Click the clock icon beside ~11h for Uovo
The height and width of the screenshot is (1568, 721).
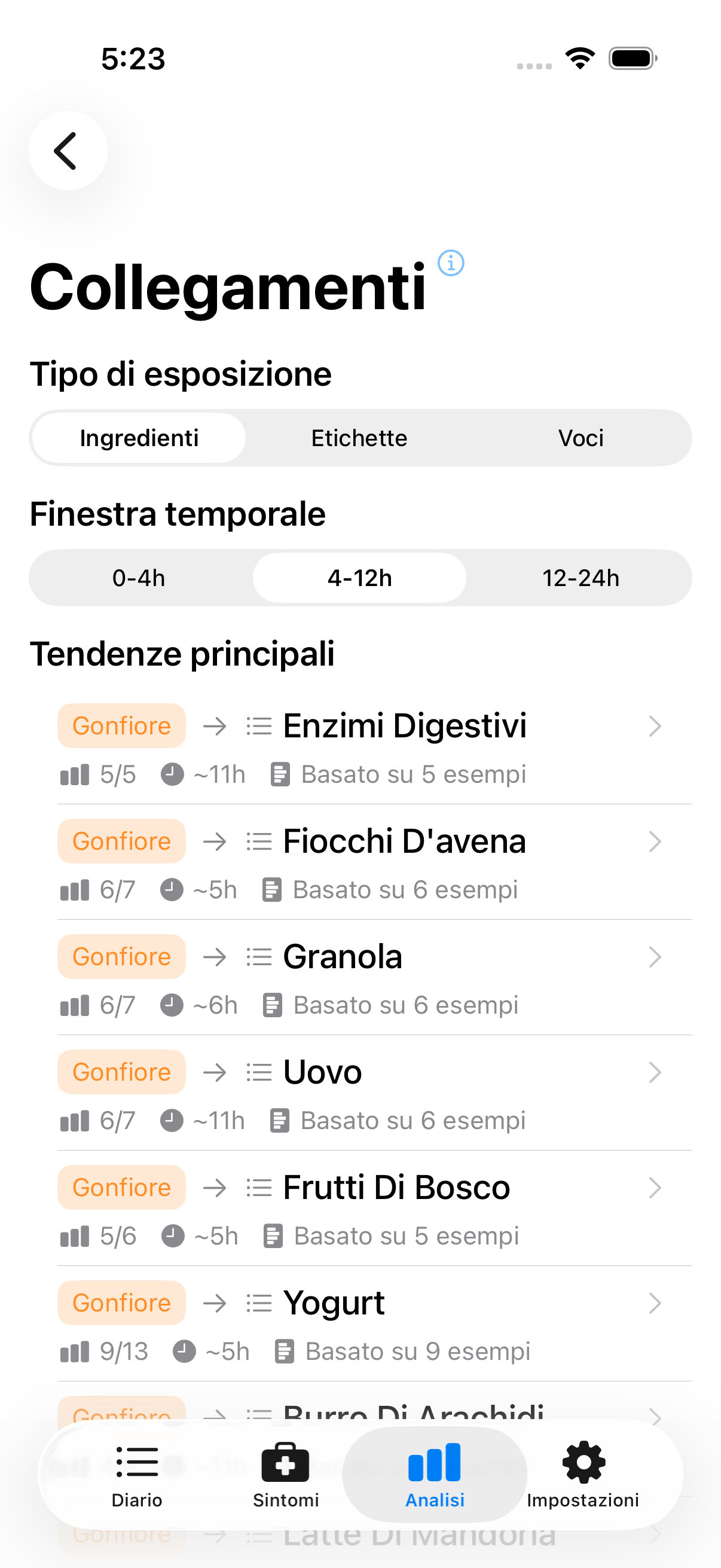(x=172, y=1120)
